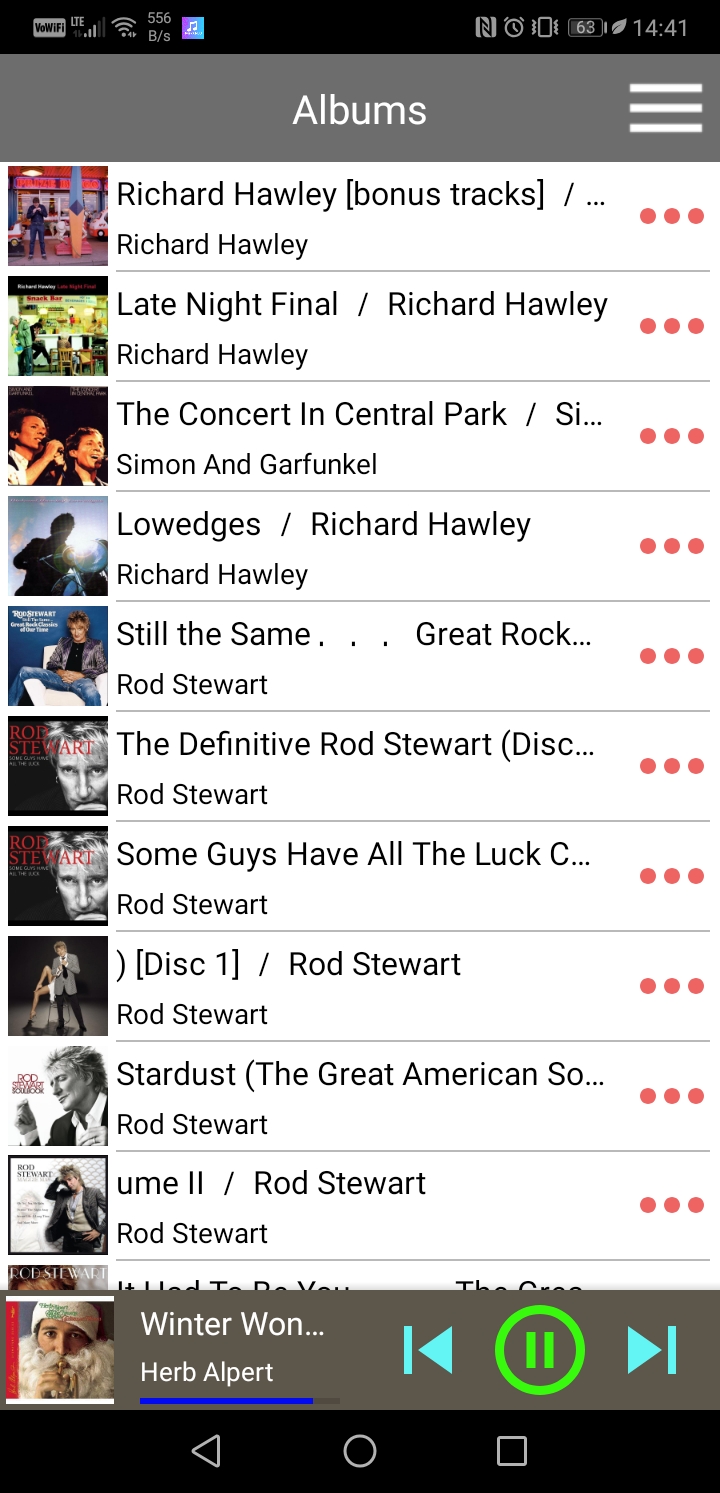Tap the system back button
The width and height of the screenshot is (720, 1493).
(206, 1451)
